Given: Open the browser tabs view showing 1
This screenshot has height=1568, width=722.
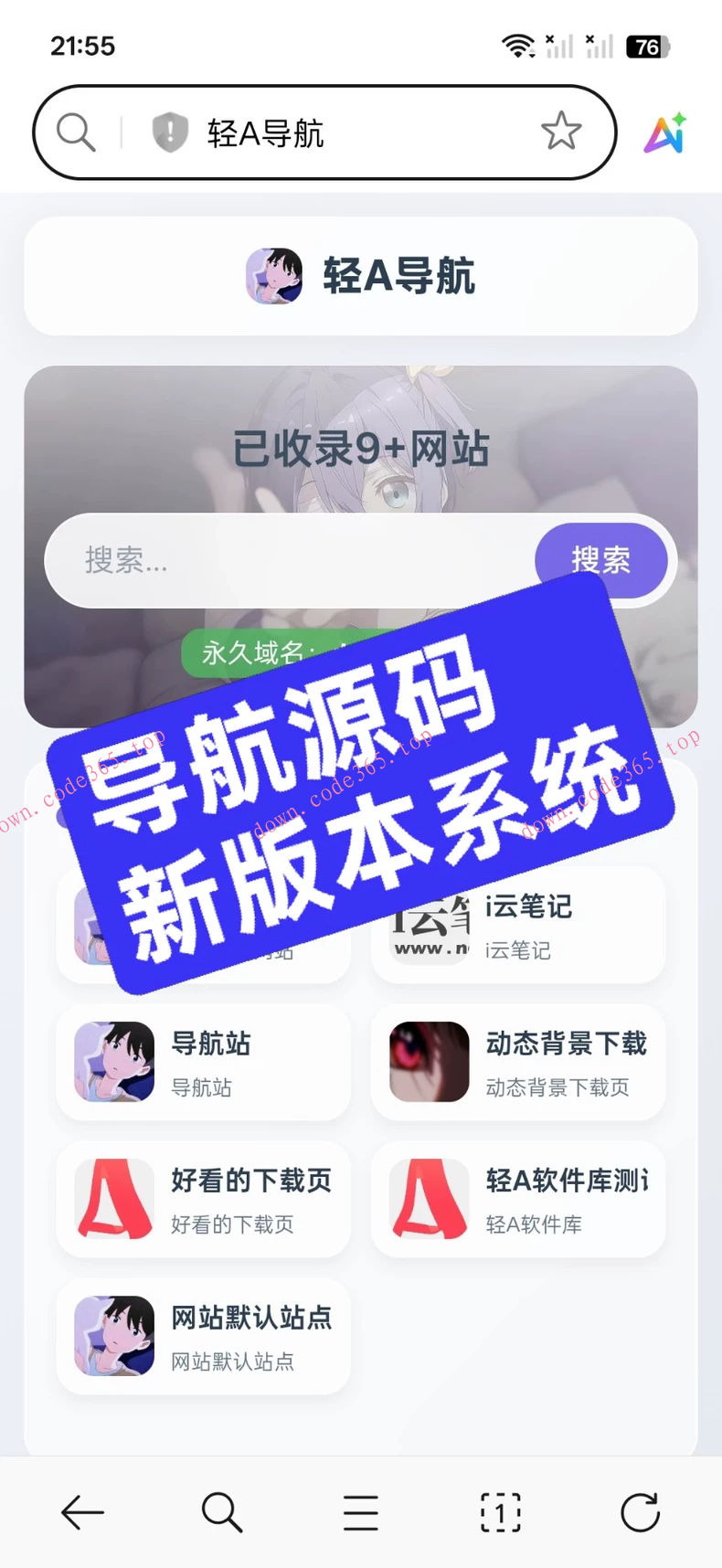Looking at the screenshot, I should [x=499, y=1512].
